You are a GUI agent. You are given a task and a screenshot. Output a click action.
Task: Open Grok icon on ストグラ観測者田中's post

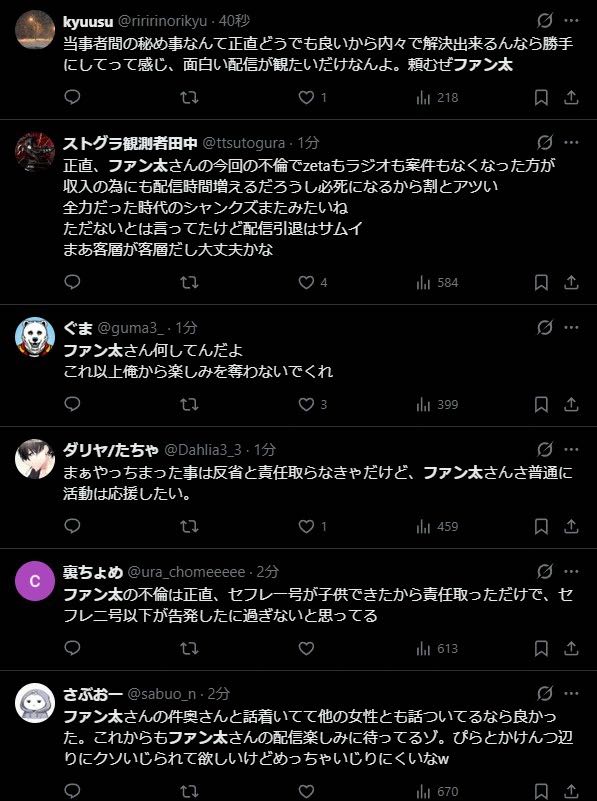(x=544, y=143)
